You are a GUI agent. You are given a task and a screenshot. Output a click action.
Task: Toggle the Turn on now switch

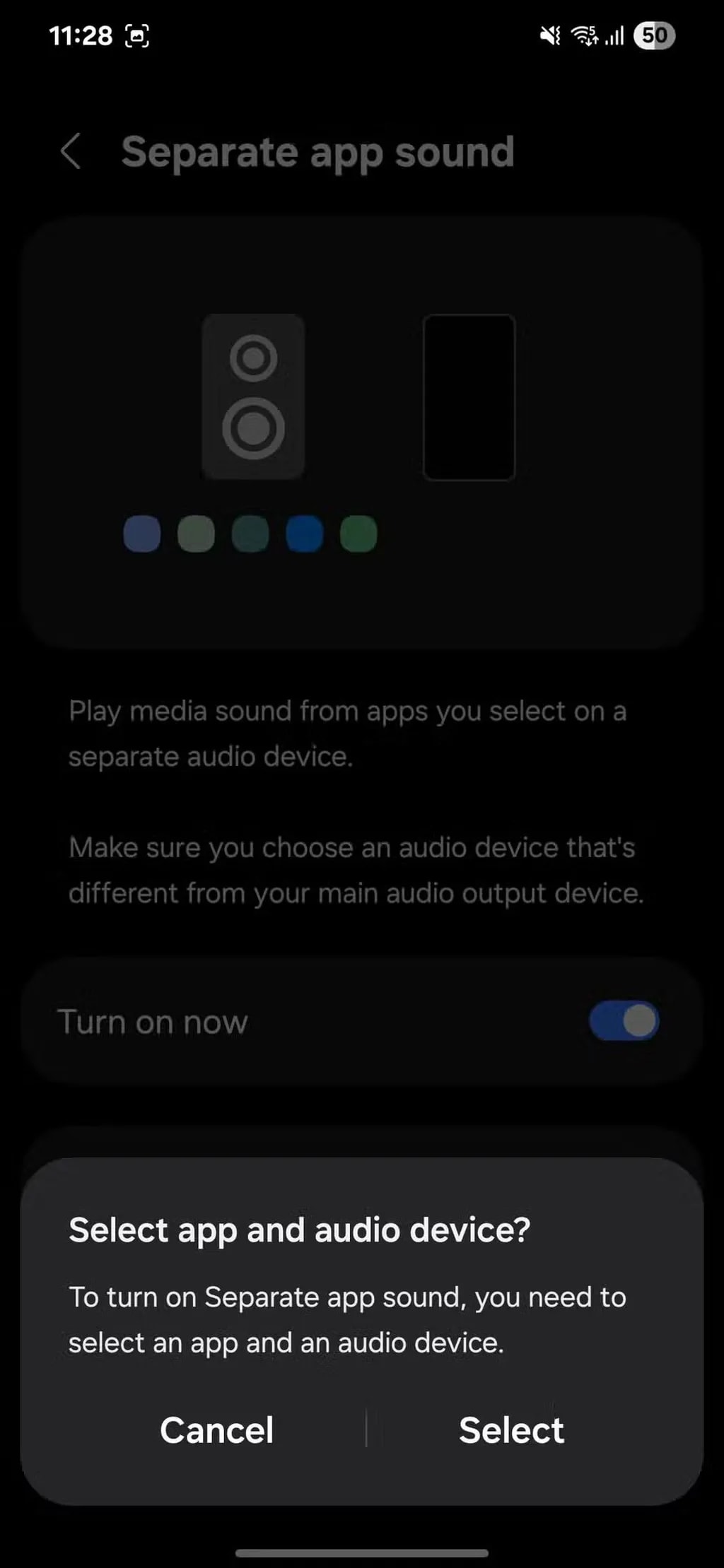pos(624,1021)
